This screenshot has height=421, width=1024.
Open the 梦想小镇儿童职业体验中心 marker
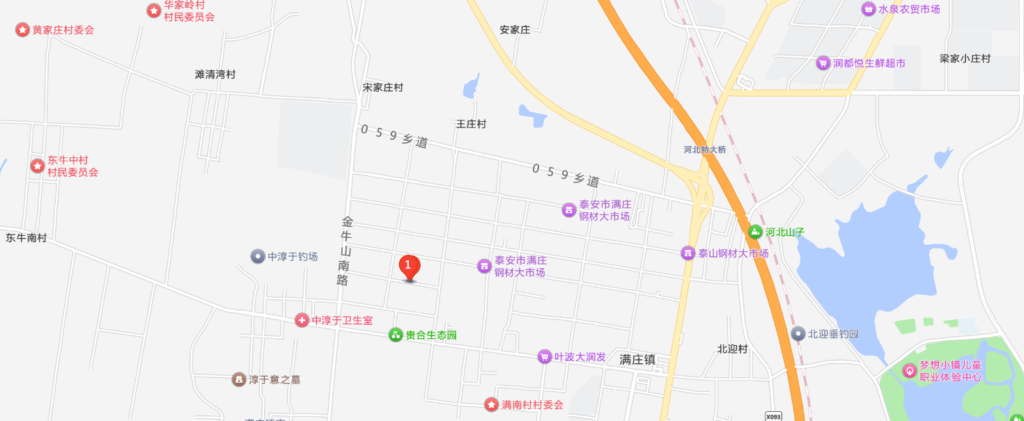click(x=909, y=371)
